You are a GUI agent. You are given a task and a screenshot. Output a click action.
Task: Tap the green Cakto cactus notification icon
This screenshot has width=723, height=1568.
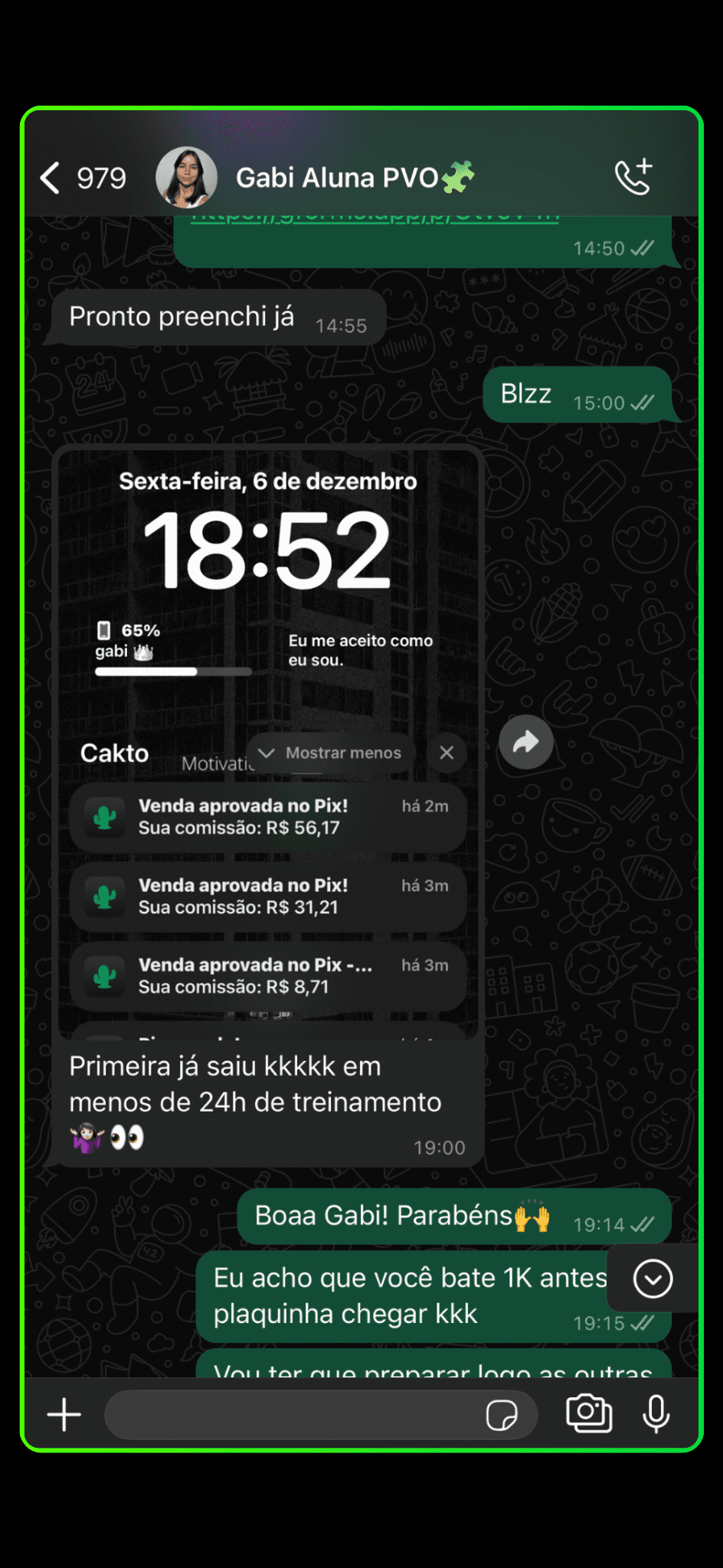pos(106,817)
